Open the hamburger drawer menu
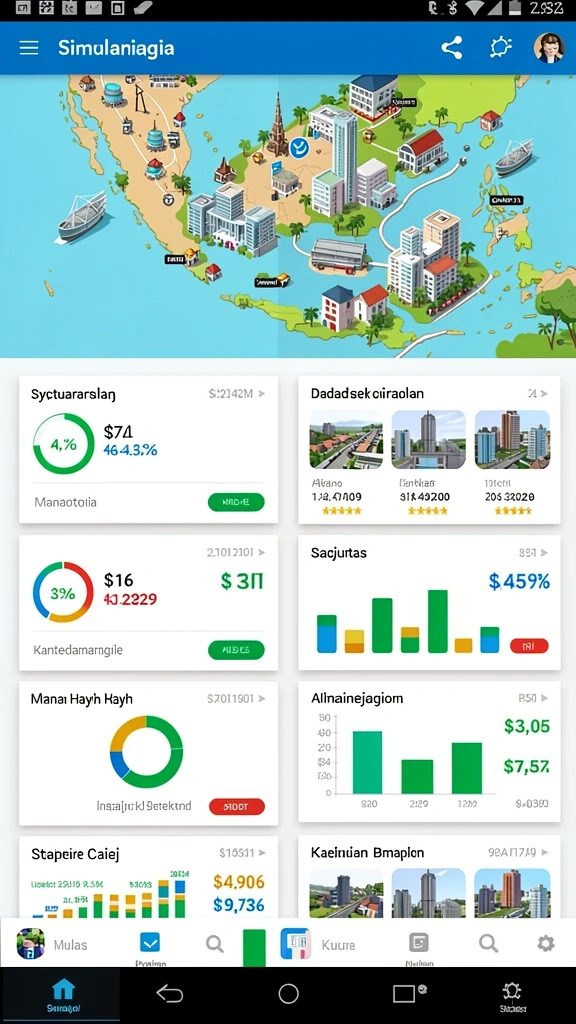The width and height of the screenshot is (576, 1024). [29, 48]
